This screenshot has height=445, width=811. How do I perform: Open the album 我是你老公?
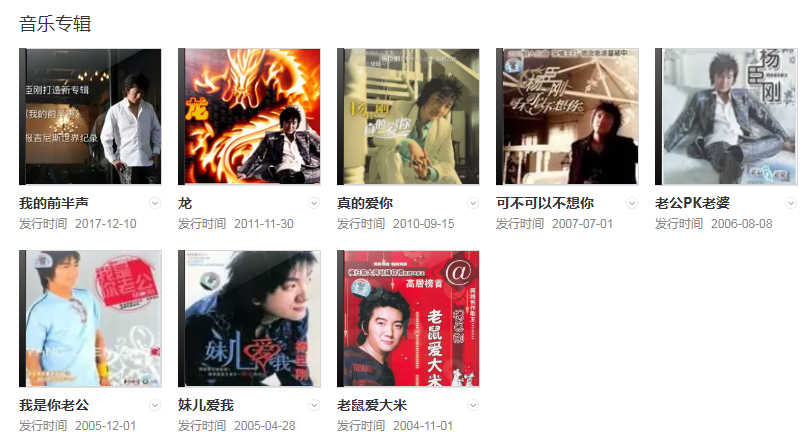point(90,318)
